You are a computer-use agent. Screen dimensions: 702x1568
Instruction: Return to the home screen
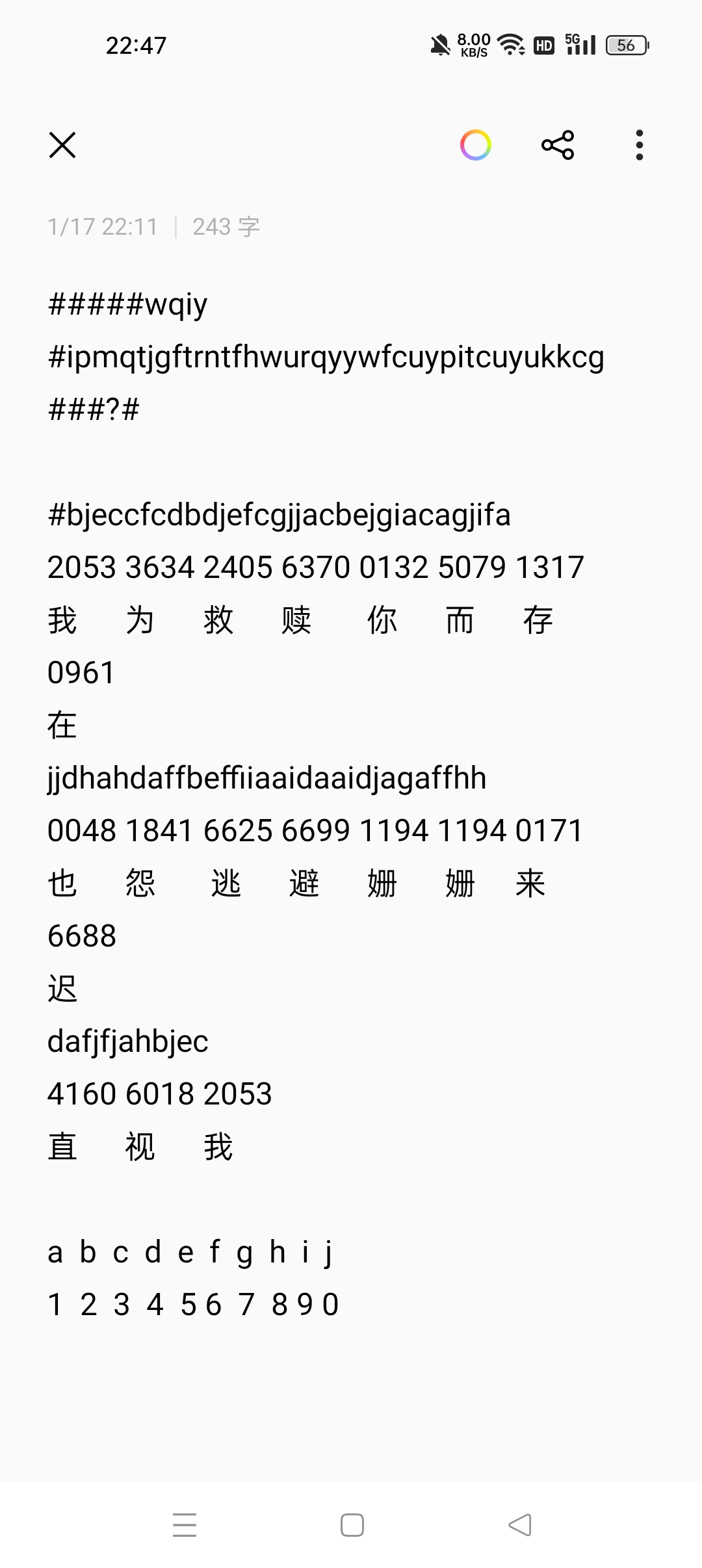click(x=352, y=1524)
